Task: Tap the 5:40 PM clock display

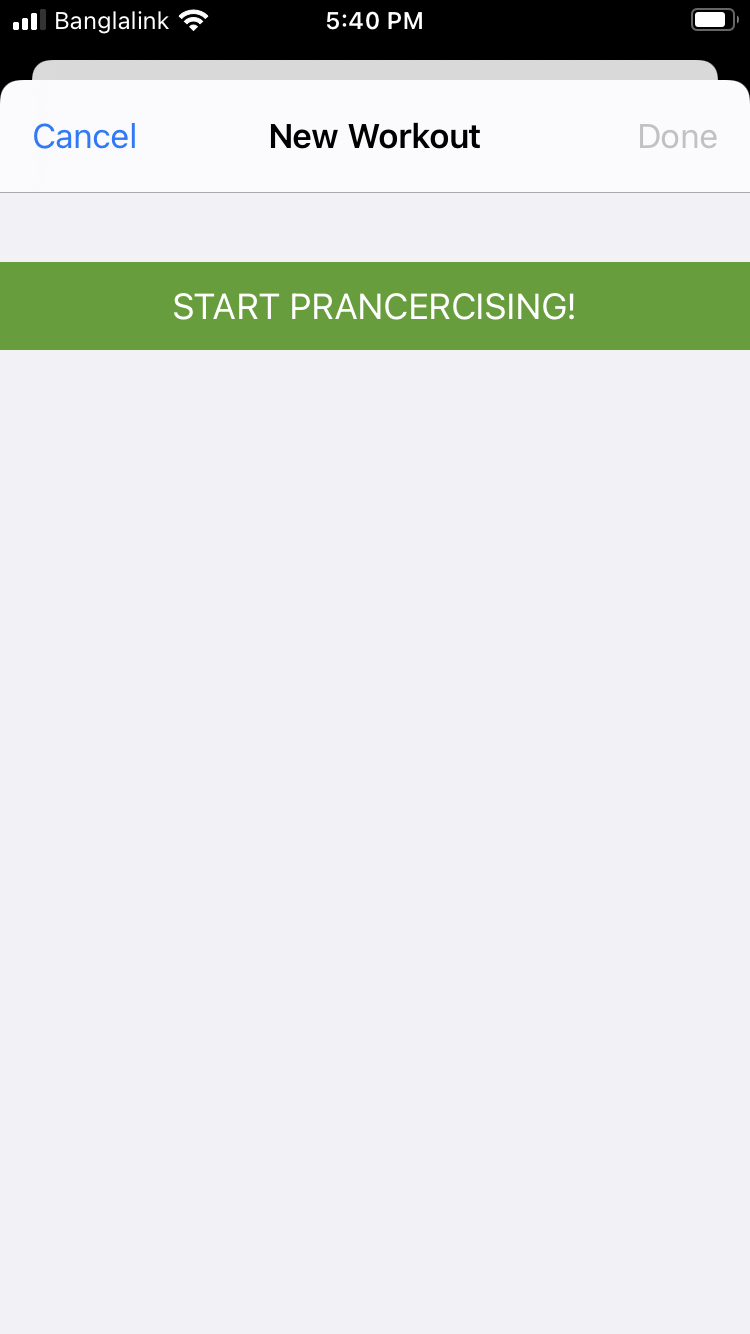Action: pyautogui.click(x=374, y=20)
